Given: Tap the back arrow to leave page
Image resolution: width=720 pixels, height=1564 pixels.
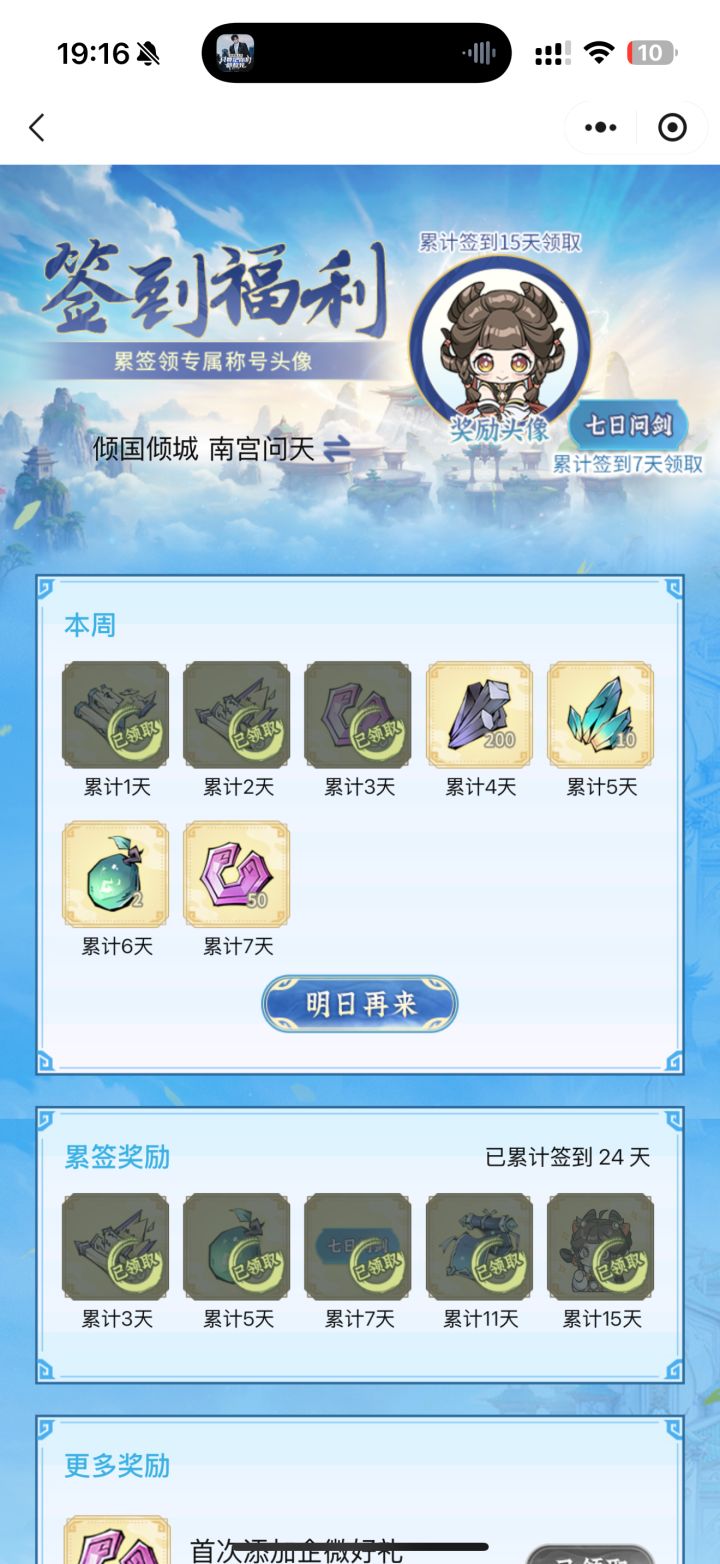Looking at the screenshot, I should click(x=36, y=128).
